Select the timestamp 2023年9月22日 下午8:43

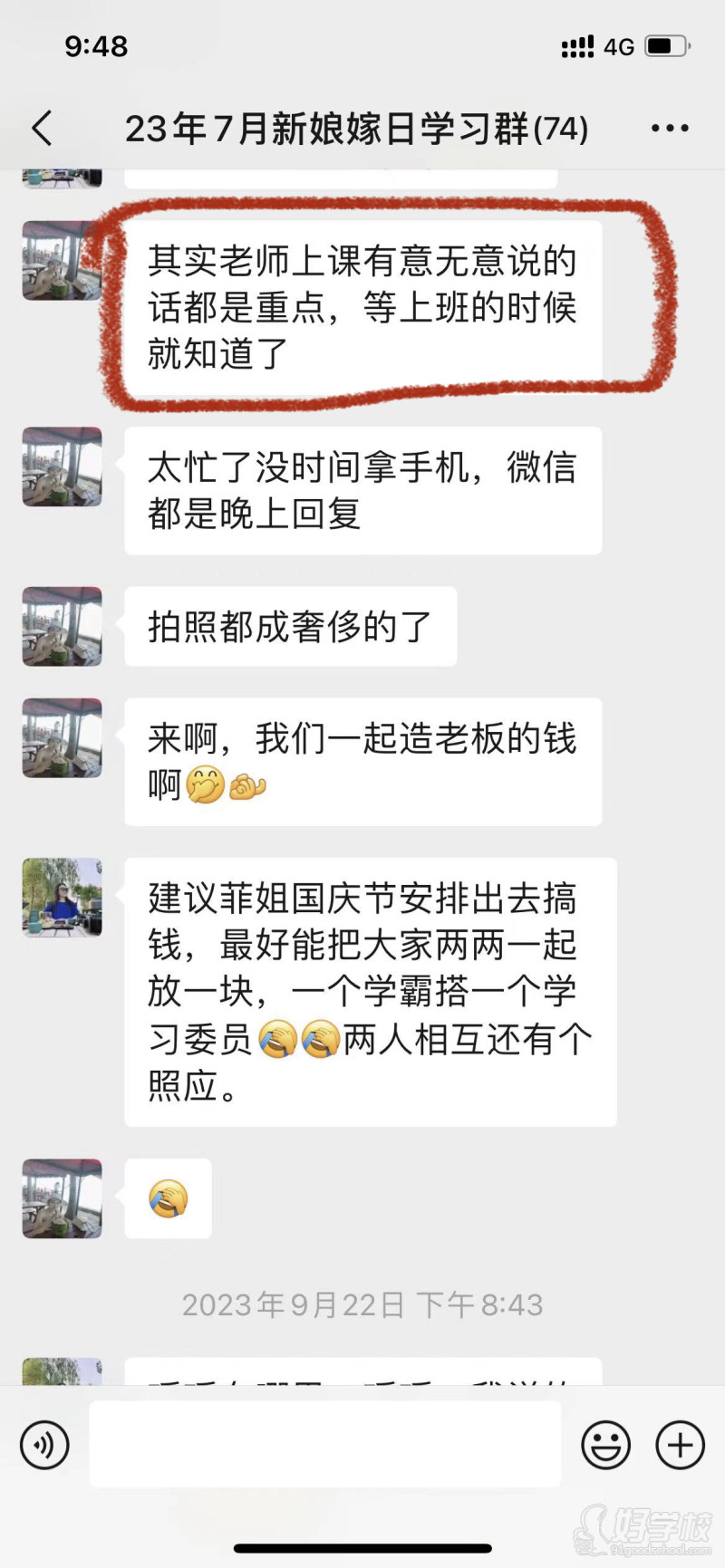(x=362, y=1305)
